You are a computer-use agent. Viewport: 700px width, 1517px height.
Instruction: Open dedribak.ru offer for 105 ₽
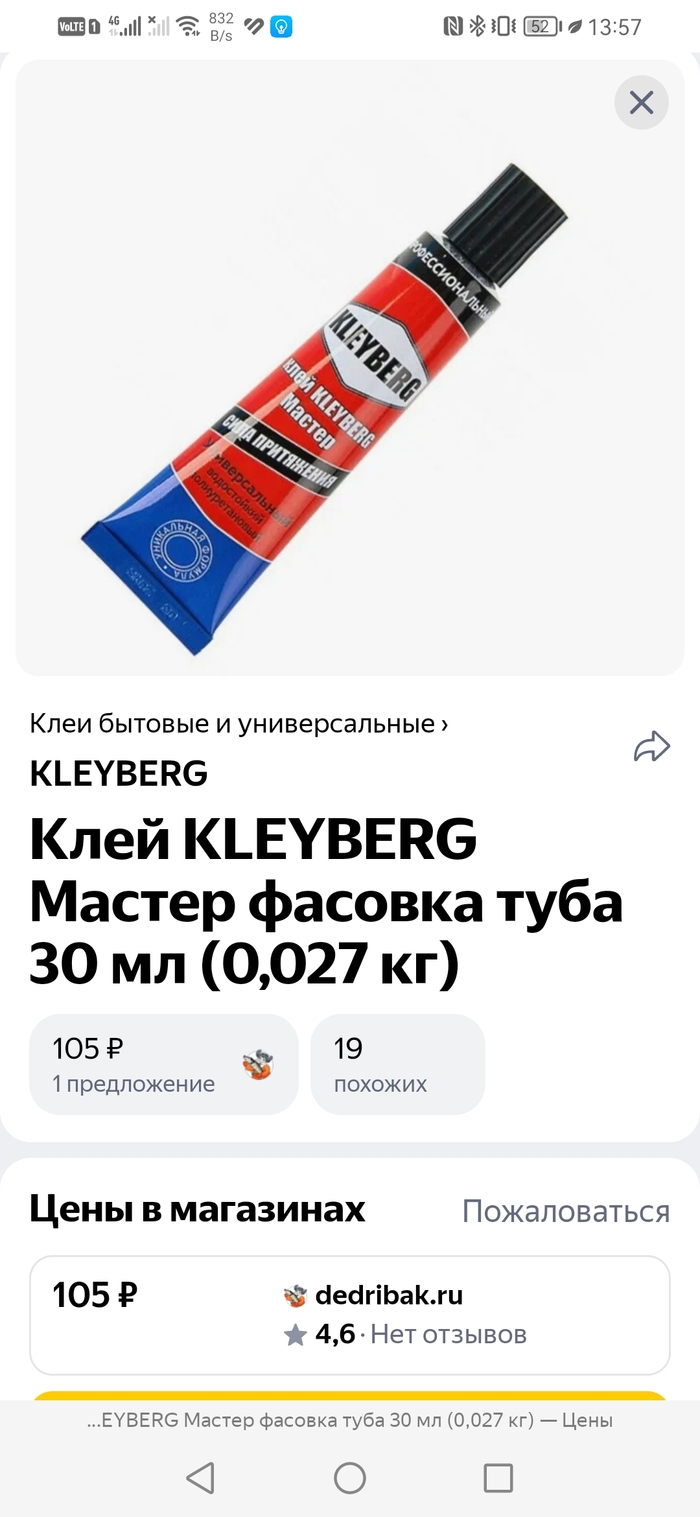(x=349, y=1314)
